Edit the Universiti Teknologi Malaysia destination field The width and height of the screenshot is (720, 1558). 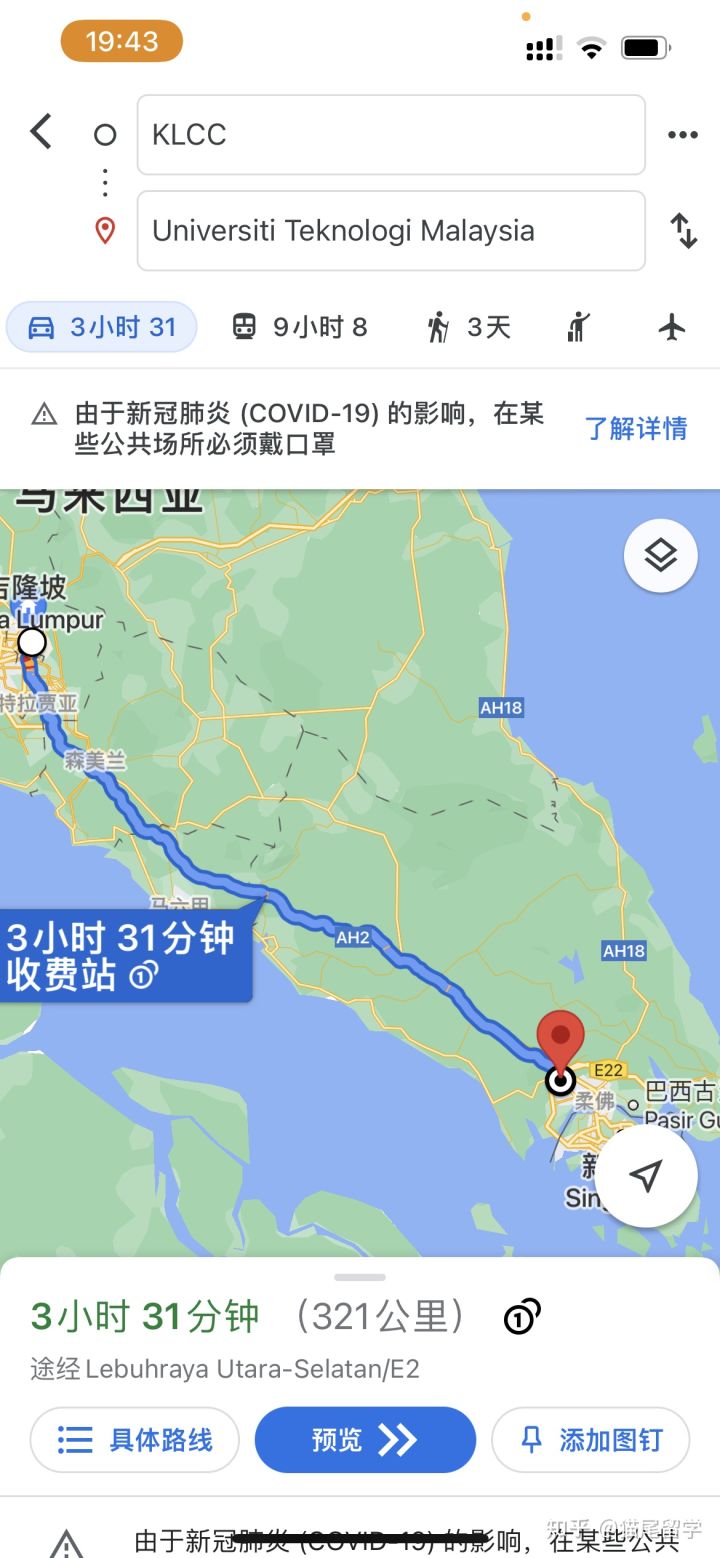coord(390,231)
